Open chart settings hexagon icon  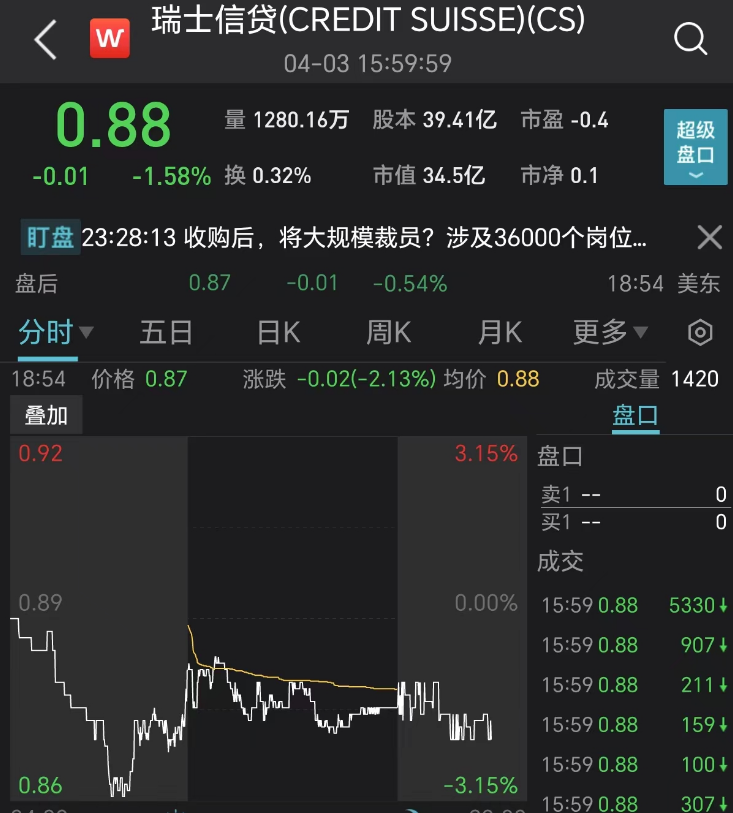pos(701,332)
